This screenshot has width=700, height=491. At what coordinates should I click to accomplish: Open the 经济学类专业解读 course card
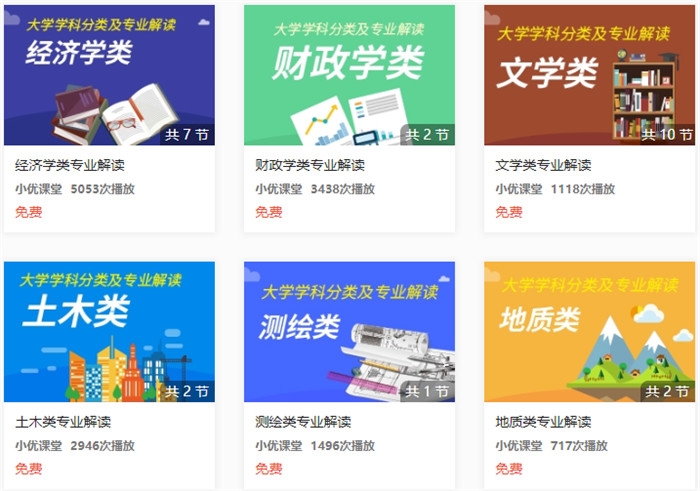(x=109, y=76)
